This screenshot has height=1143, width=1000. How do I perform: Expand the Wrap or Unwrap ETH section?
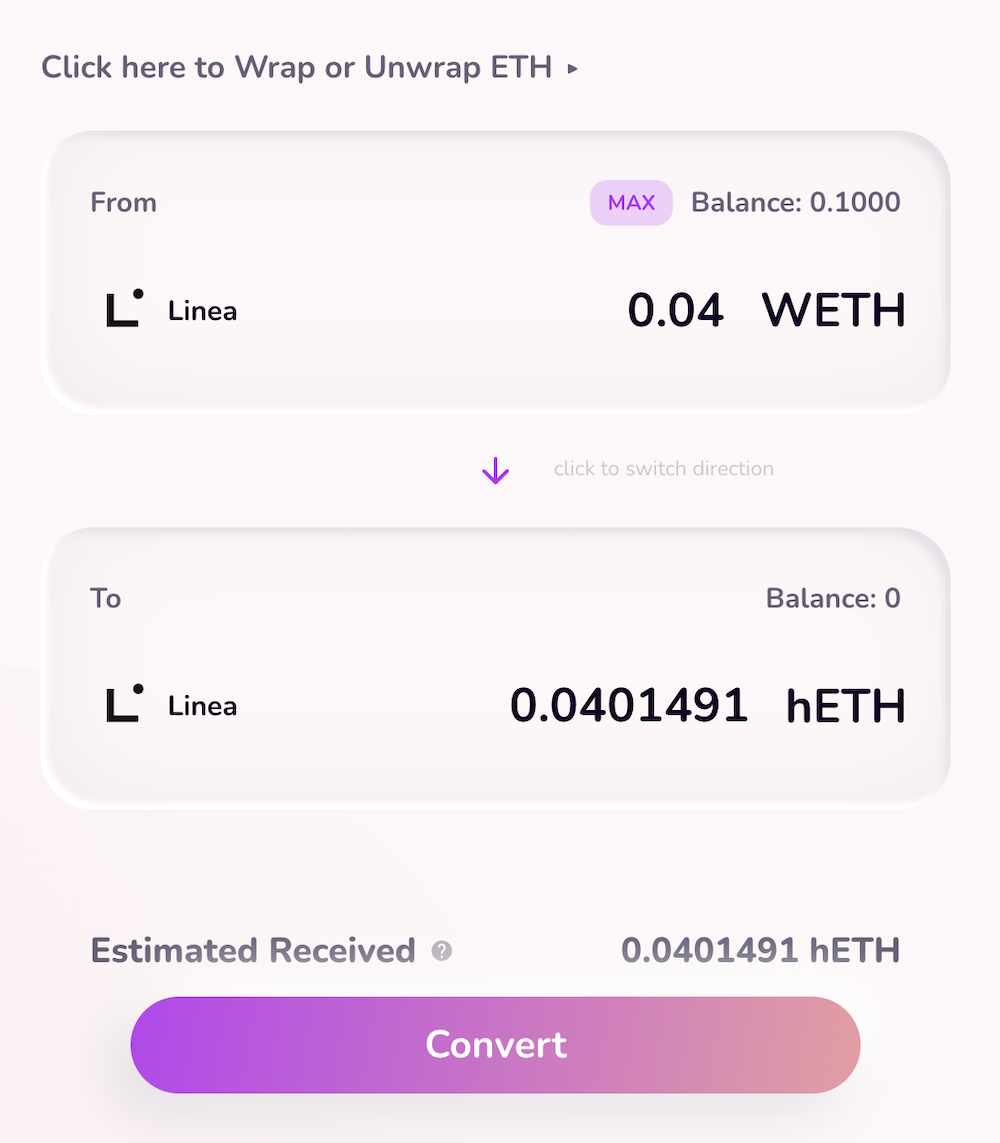pos(310,68)
